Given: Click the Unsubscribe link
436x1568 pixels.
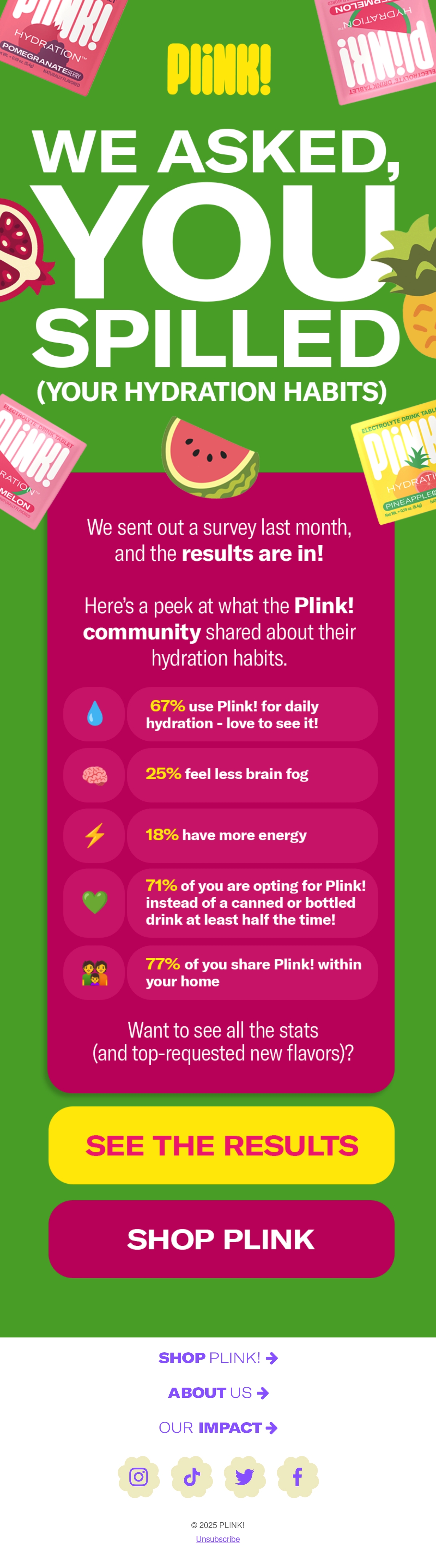Looking at the screenshot, I should coord(218,1539).
